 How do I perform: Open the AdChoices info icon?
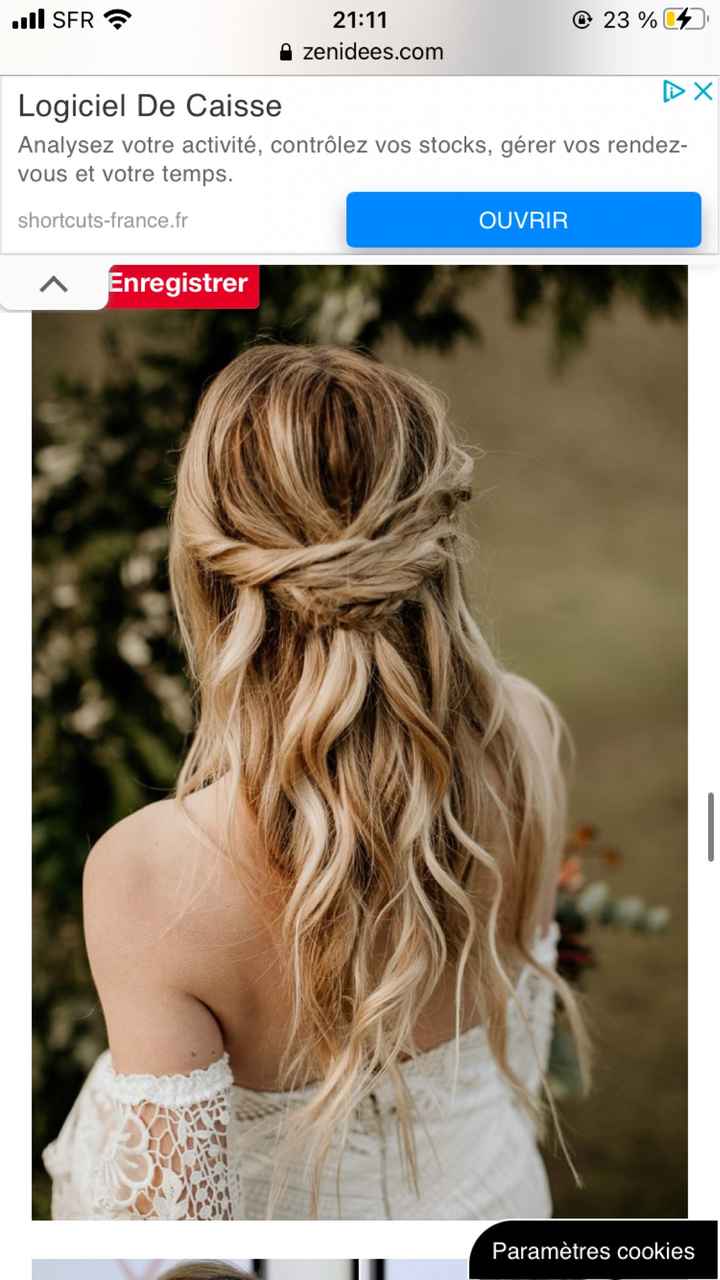pos(675,92)
